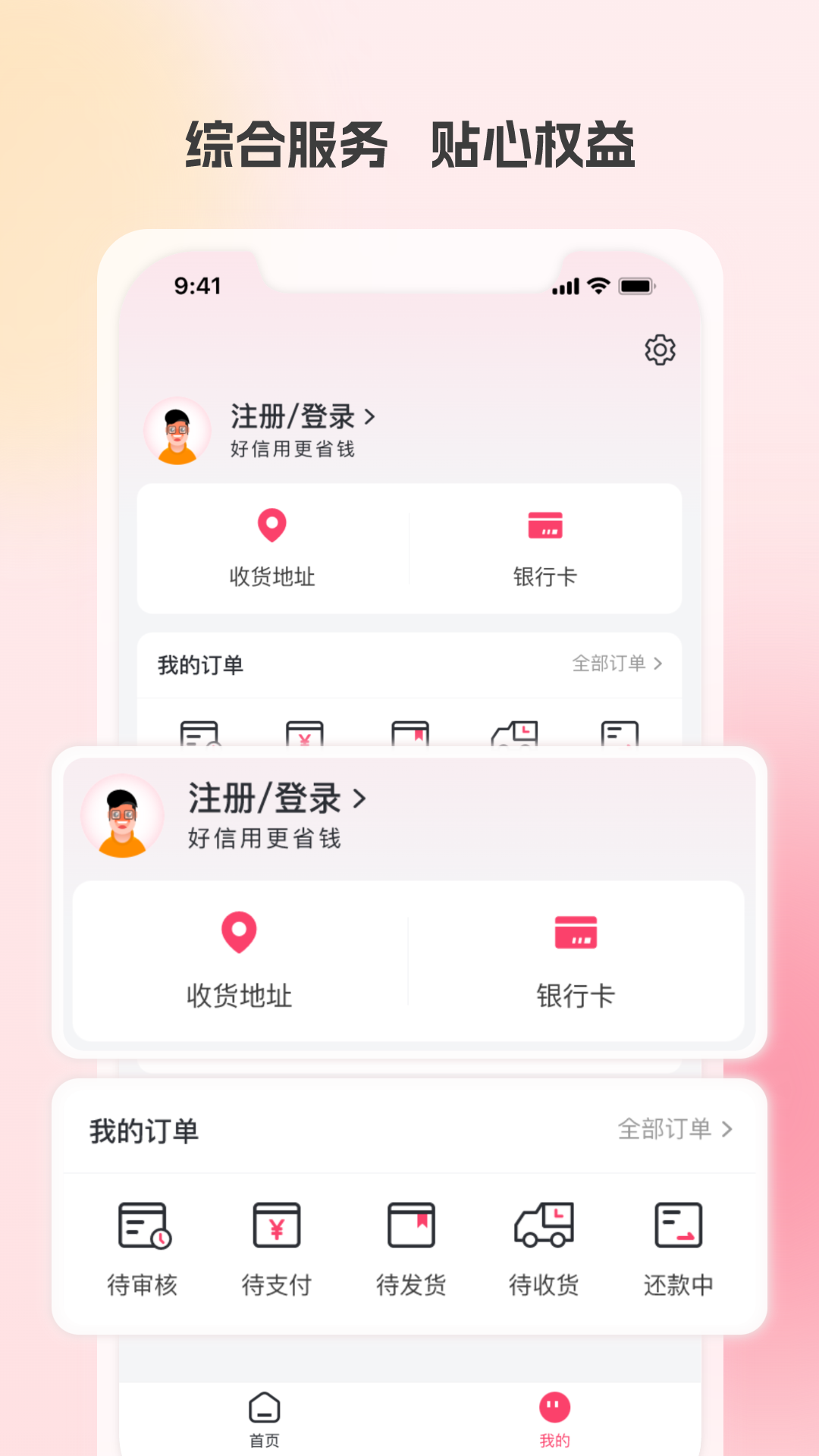Viewport: 819px width, 1456px height.
Task: Open 全部订单 to view all orders
Action: [666, 1129]
